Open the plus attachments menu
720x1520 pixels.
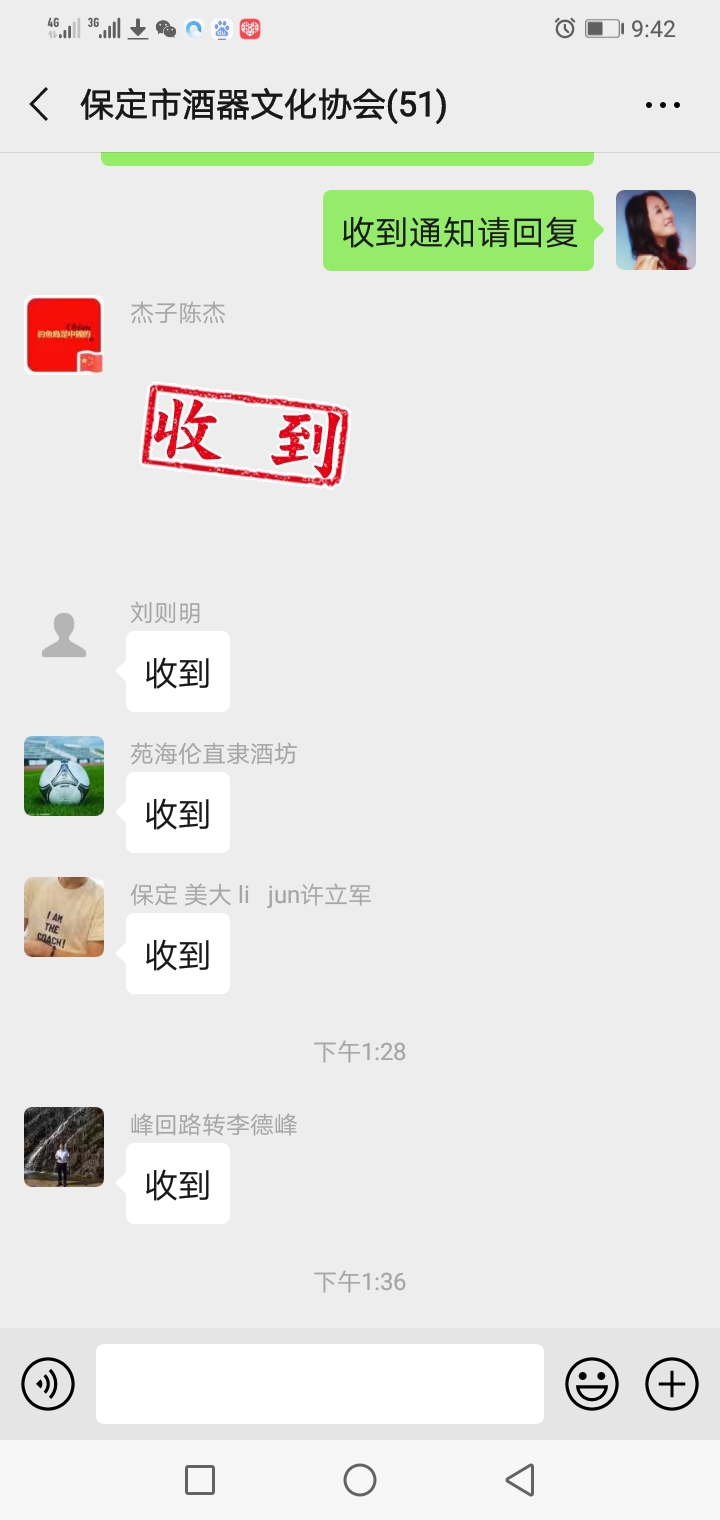[x=672, y=1384]
